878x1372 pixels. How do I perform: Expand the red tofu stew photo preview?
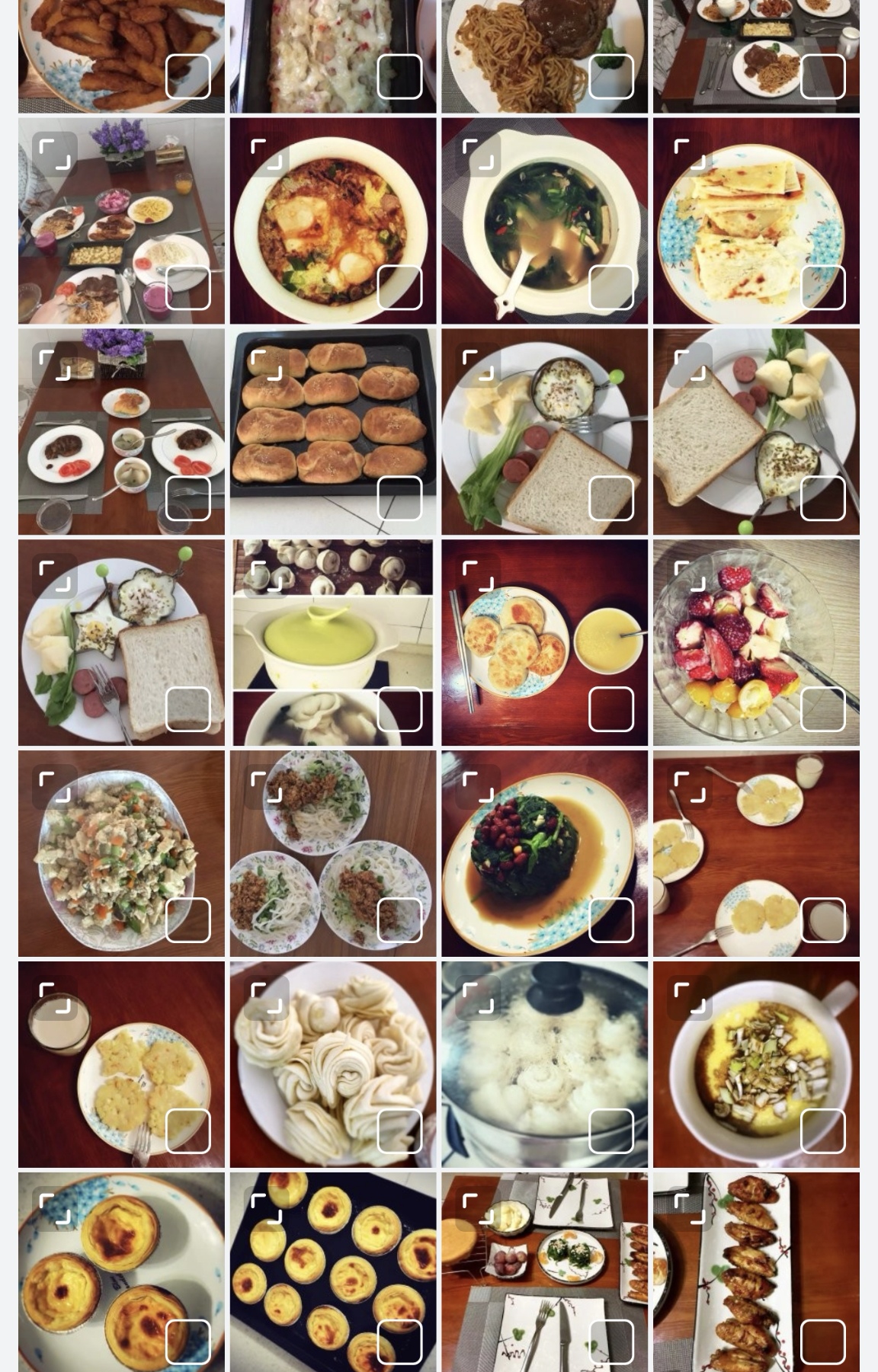266,154
